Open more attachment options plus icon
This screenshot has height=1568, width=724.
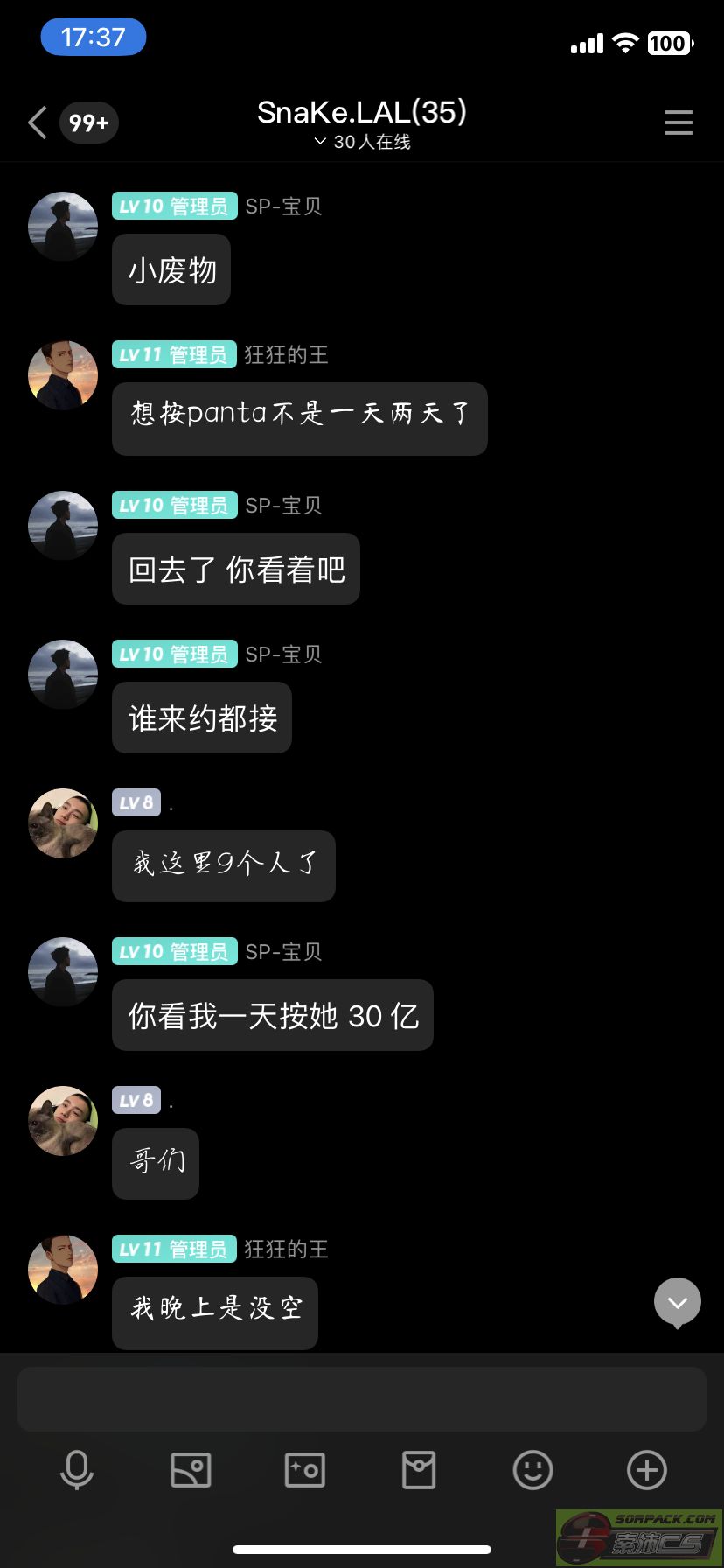pyautogui.click(x=647, y=1469)
